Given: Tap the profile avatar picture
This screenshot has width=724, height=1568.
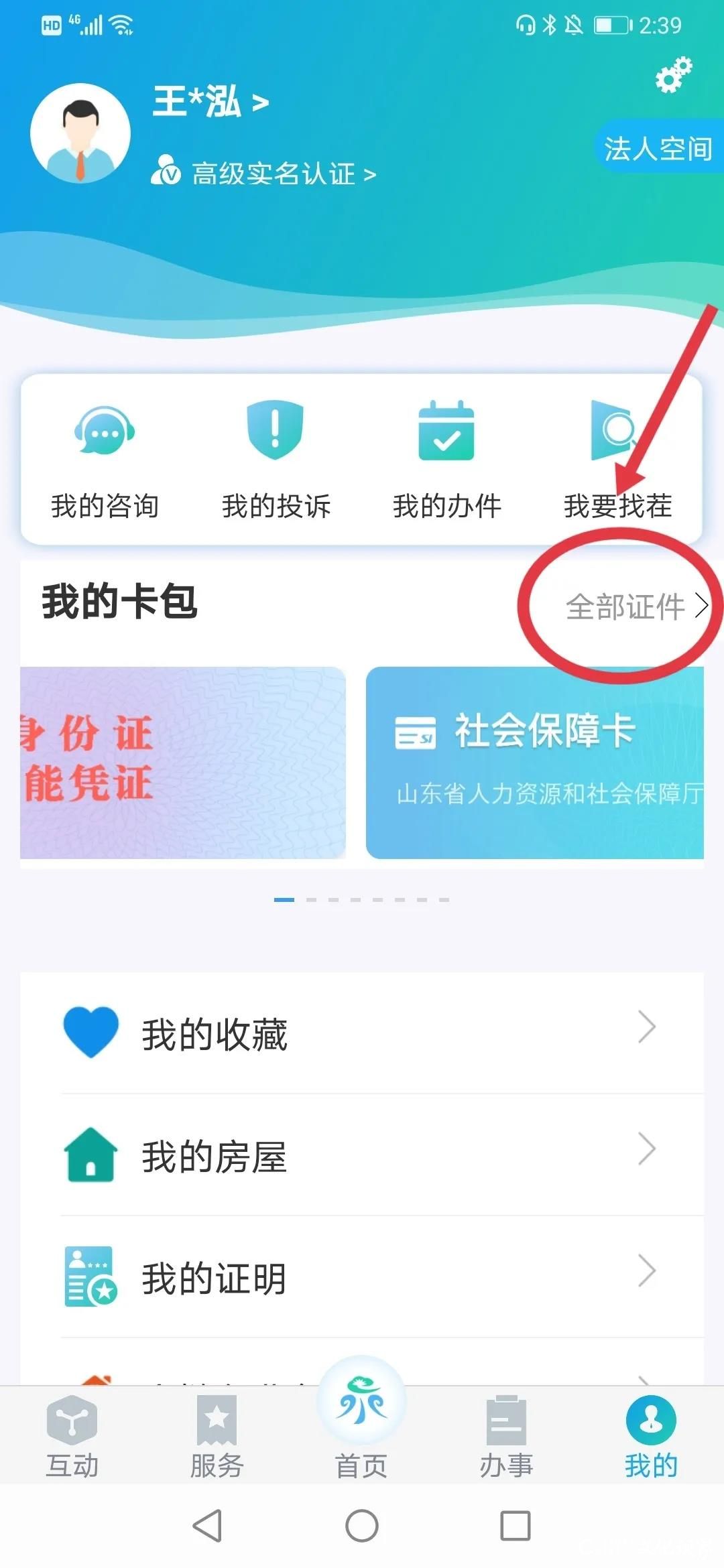Looking at the screenshot, I should pyautogui.click(x=80, y=133).
